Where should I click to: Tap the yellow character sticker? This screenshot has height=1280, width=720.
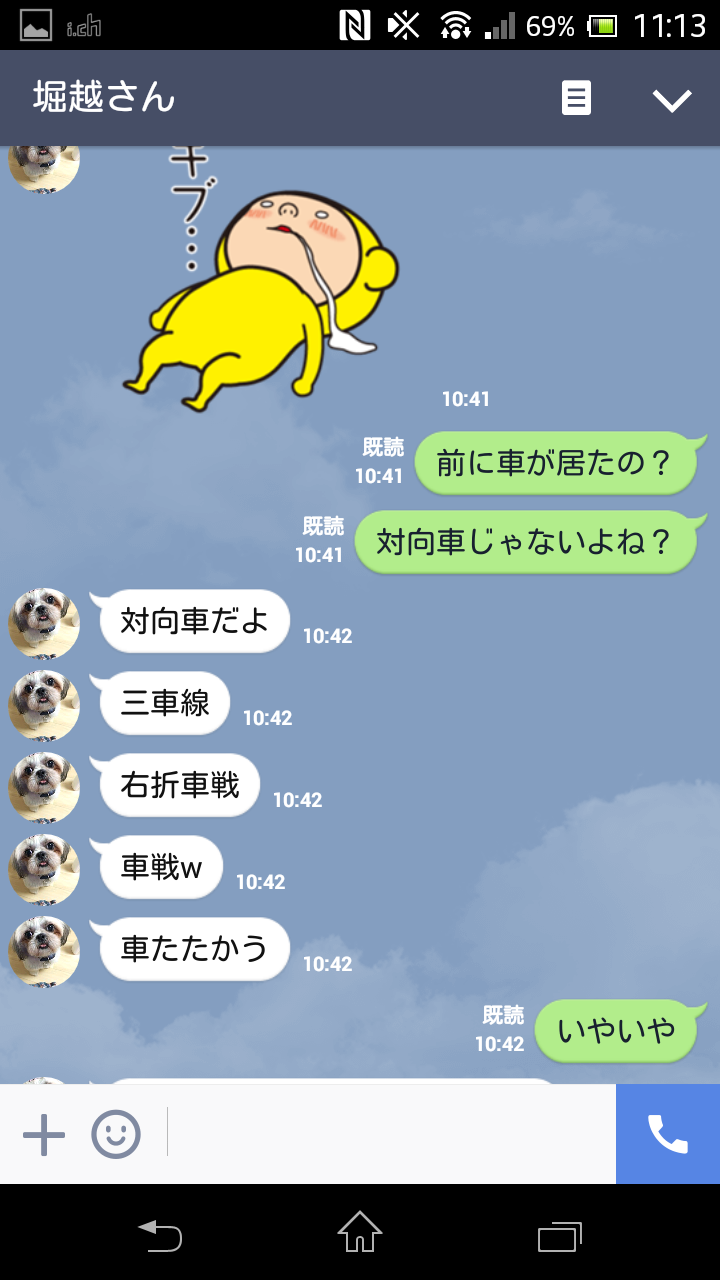coord(265,295)
